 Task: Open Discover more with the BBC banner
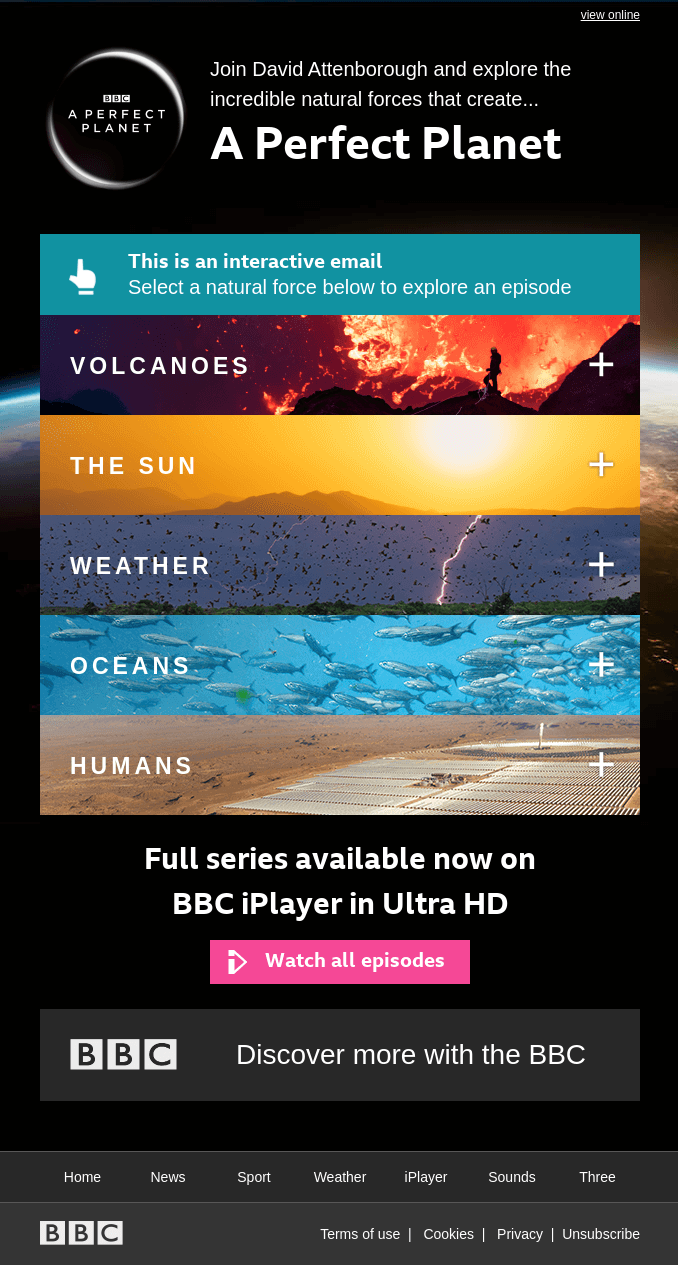[340, 1055]
